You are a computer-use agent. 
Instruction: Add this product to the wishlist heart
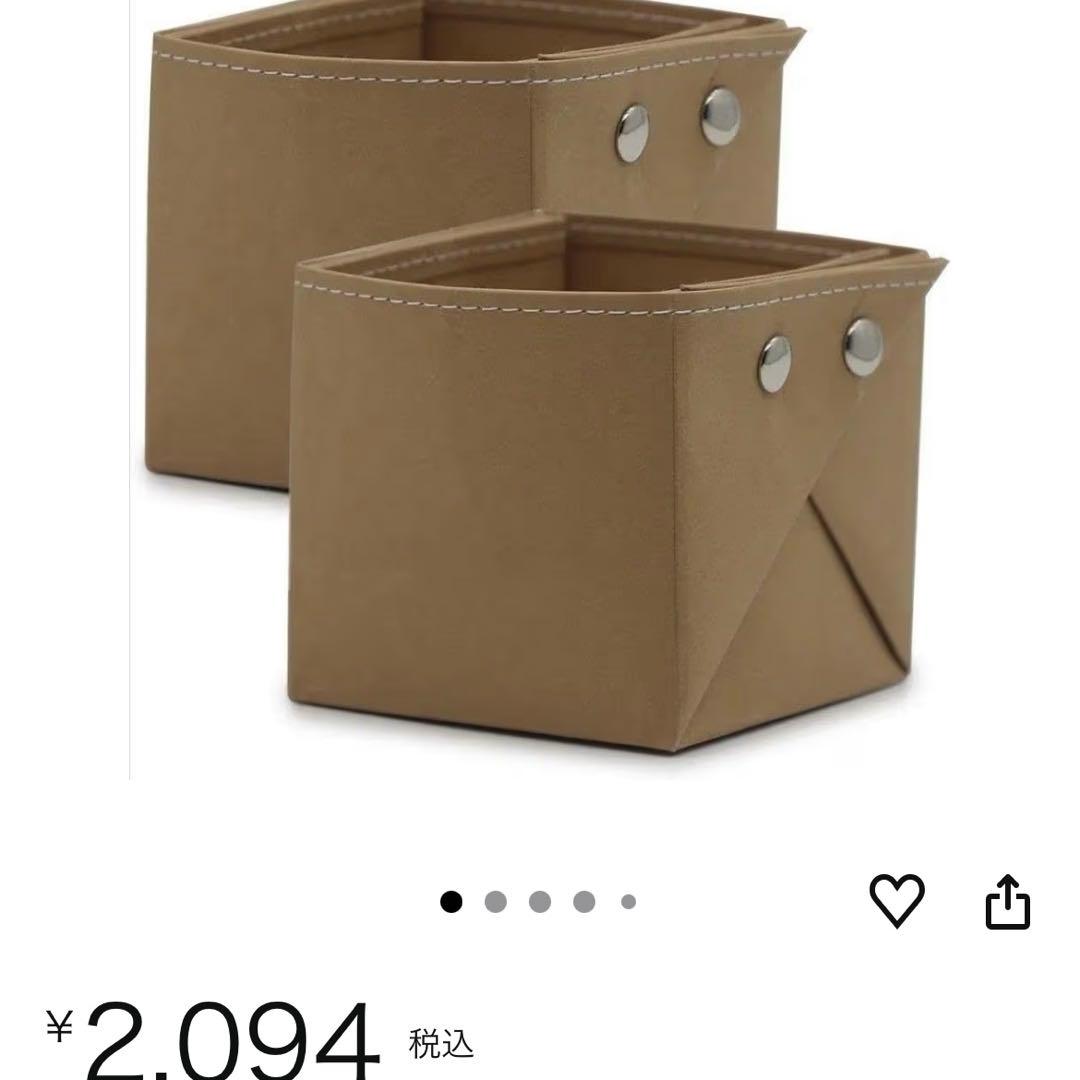897,900
